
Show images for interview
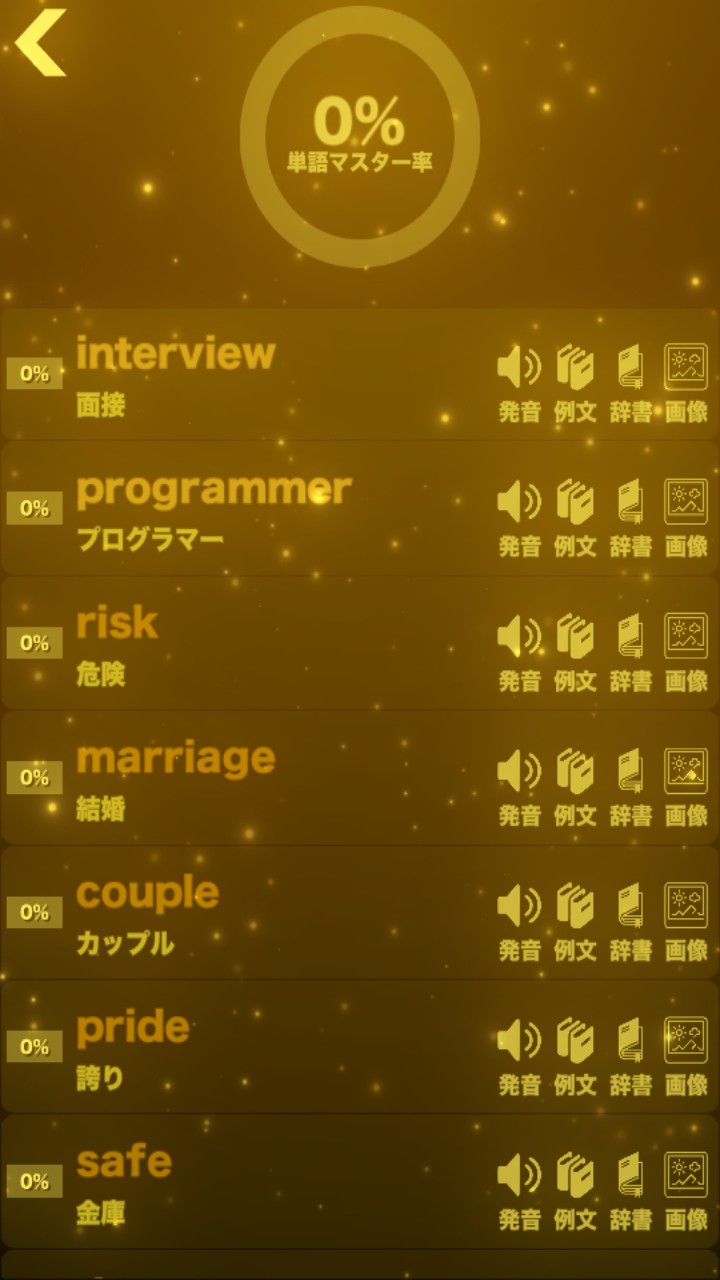click(x=686, y=380)
